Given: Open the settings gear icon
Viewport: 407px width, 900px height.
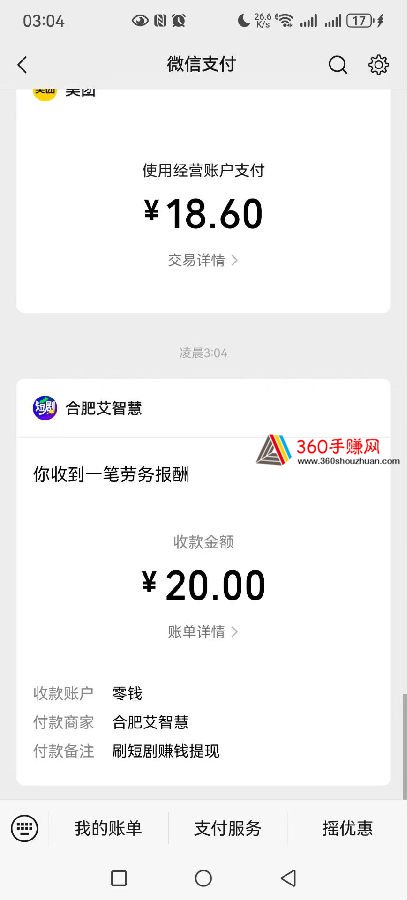Looking at the screenshot, I should click(378, 65).
